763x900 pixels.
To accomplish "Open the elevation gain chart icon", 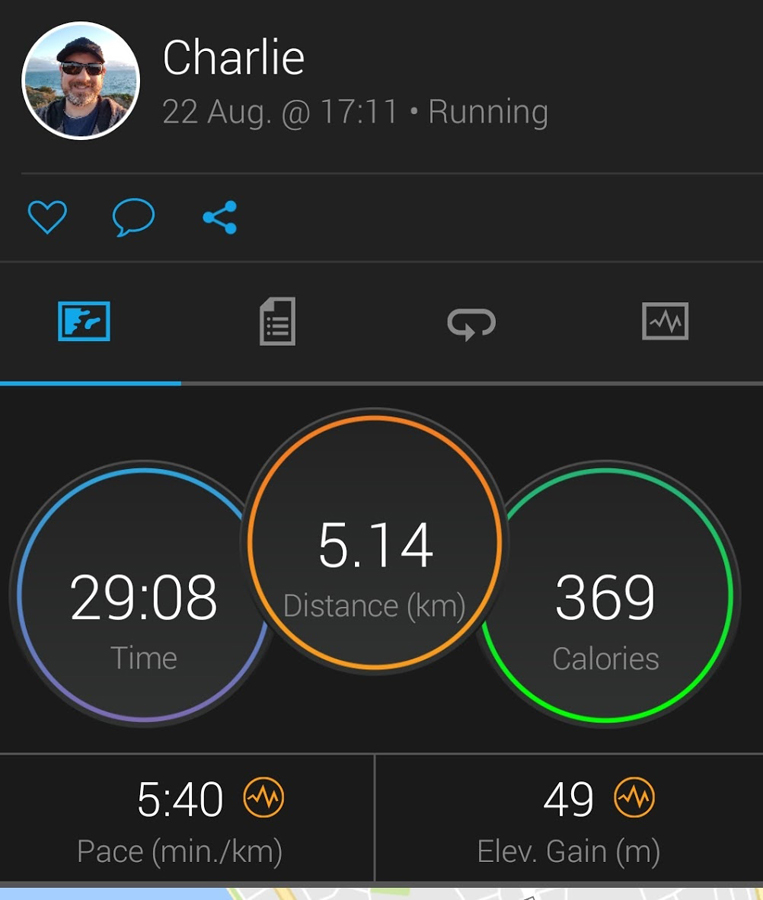I will coord(634,798).
